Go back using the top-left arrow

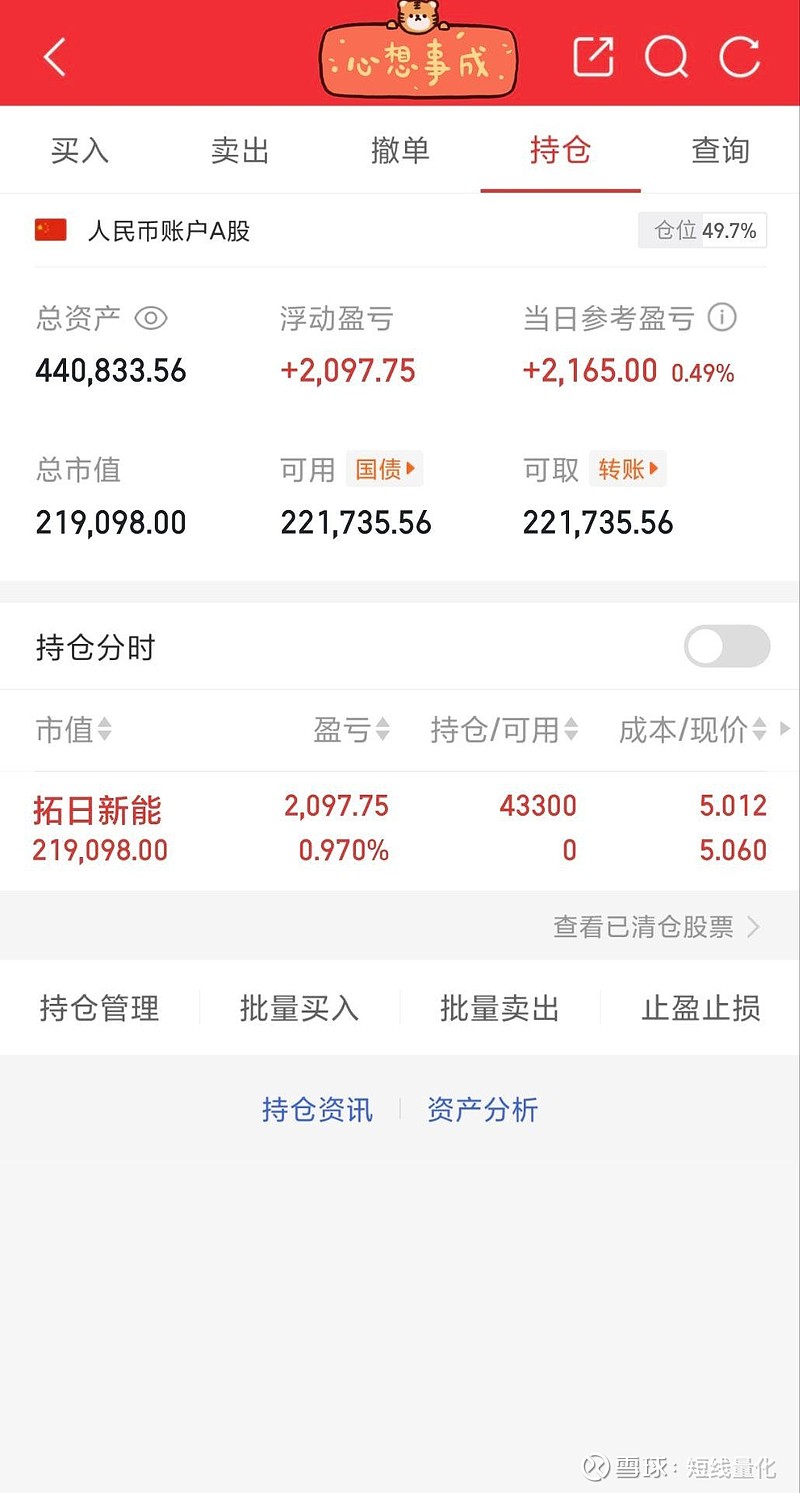point(55,58)
